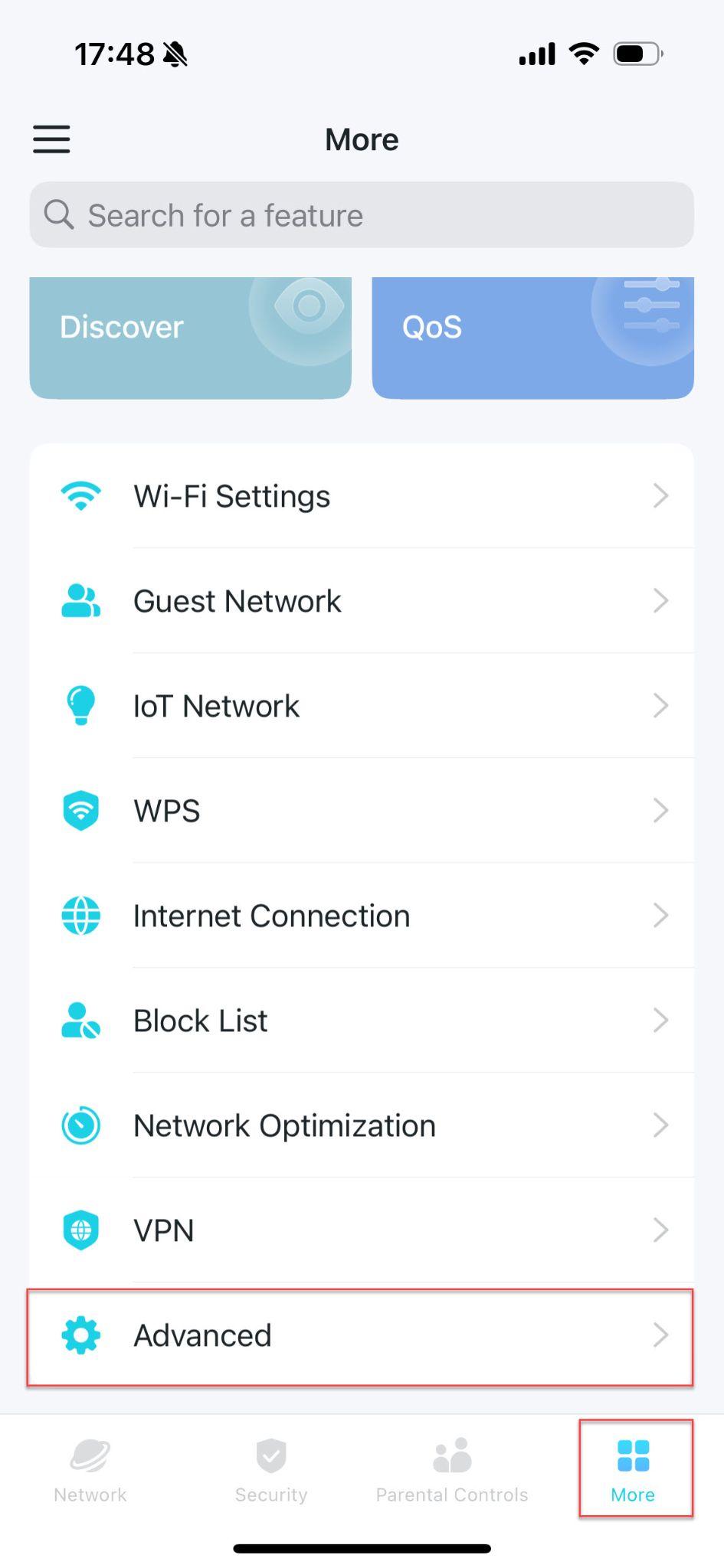Screen dimensions: 724x1568
Task: Select the Wi-Fi Settings icon
Action: 80,495
